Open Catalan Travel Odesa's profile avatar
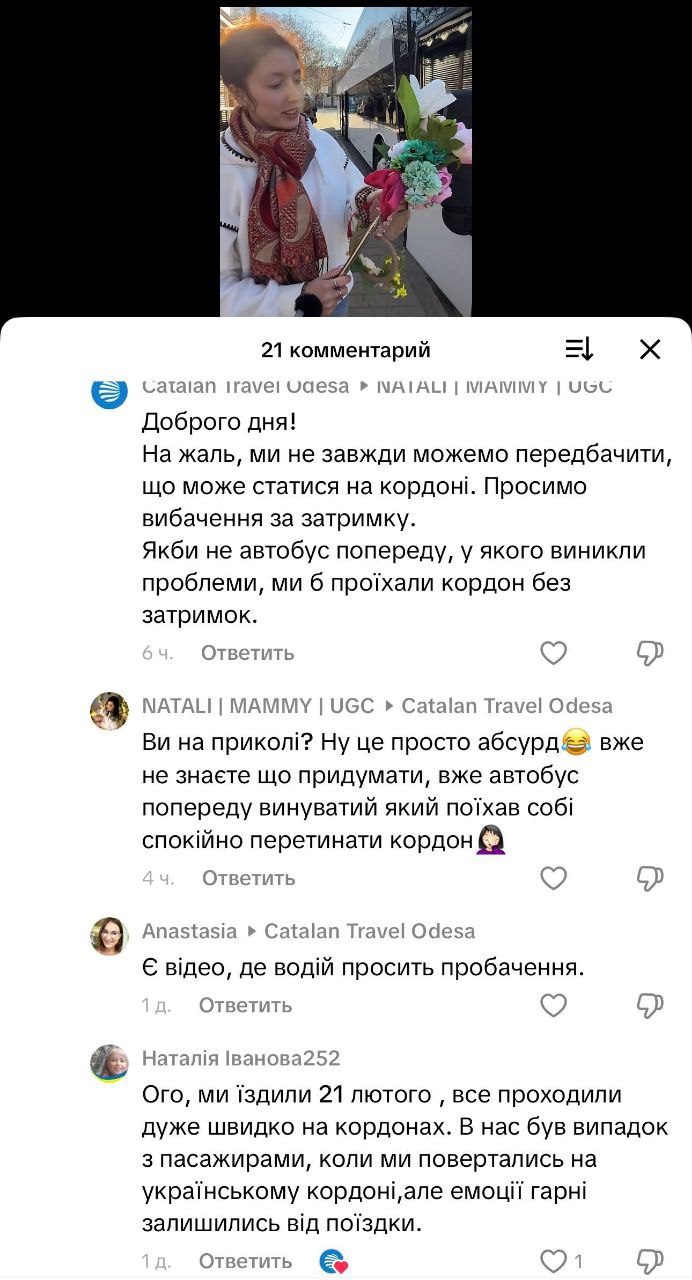692x1280 pixels. pyautogui.click(x=109, y=392)
